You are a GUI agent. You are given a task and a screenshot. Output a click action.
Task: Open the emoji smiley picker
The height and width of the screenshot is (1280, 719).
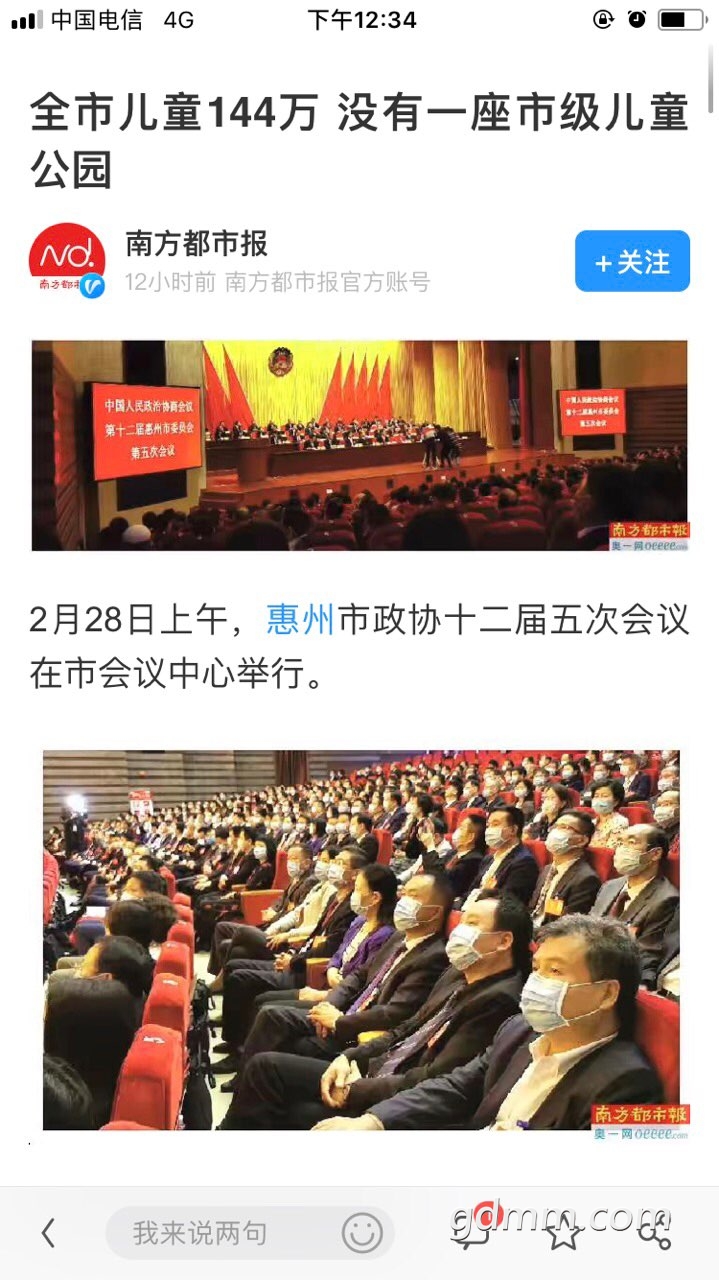(362, 1233)
